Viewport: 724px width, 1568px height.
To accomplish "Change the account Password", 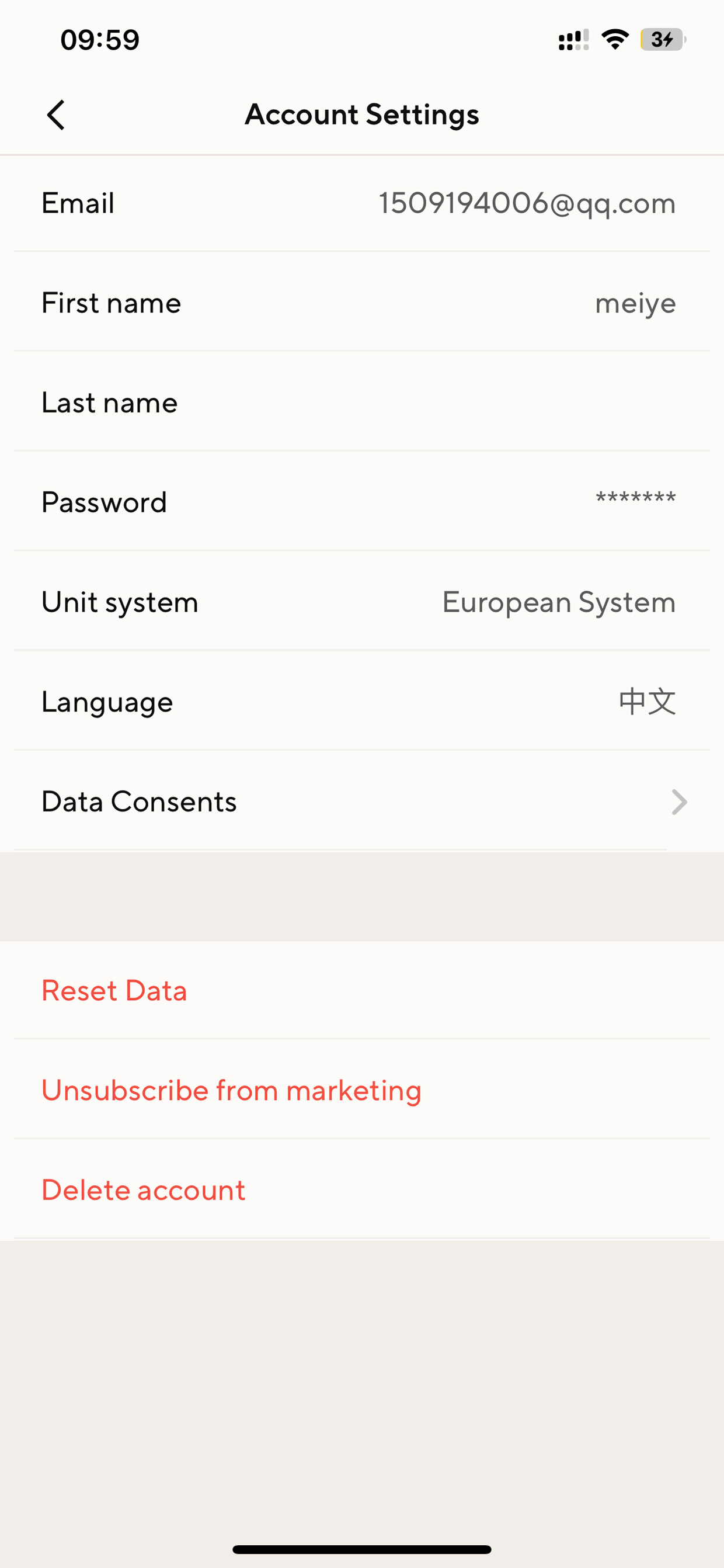I will point(362,502).
